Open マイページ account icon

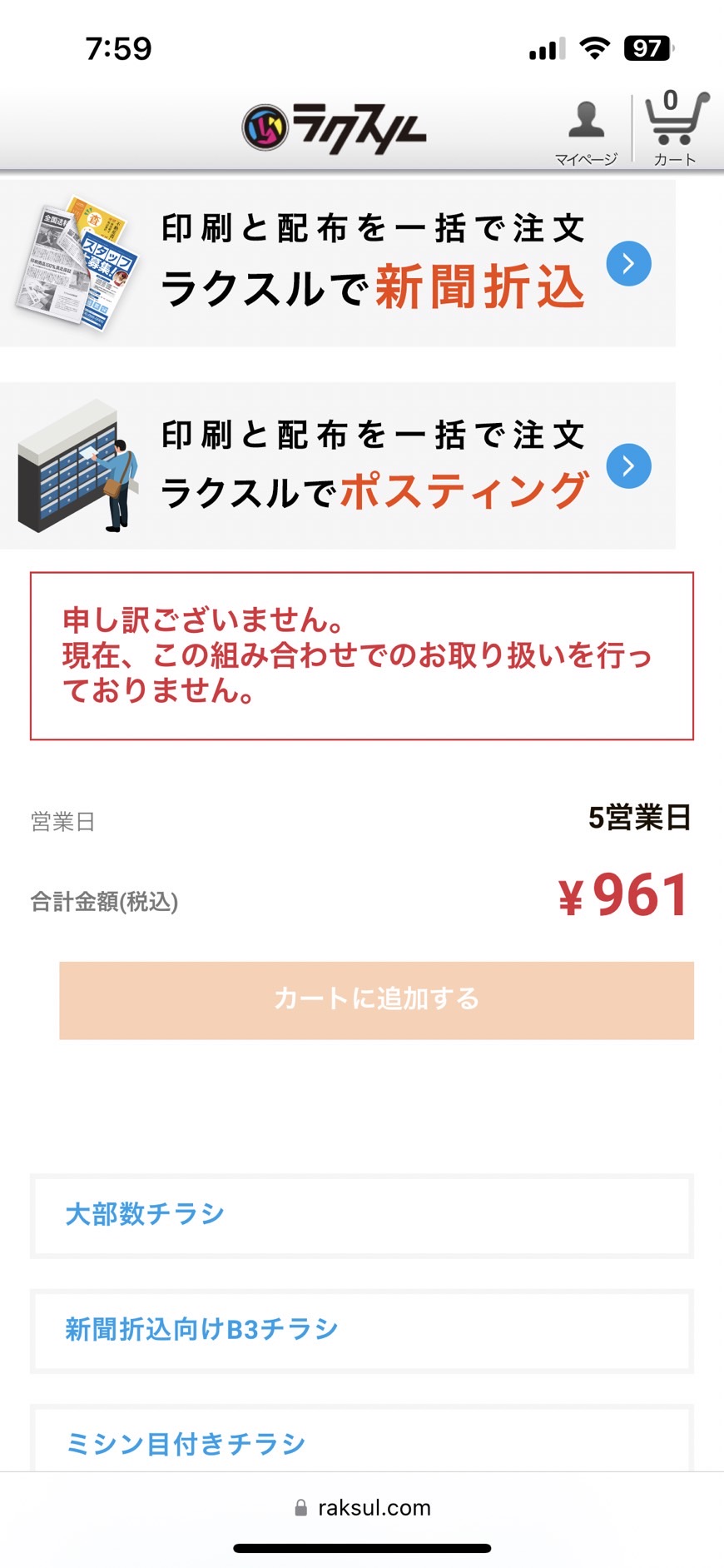[x=586, y=132]
